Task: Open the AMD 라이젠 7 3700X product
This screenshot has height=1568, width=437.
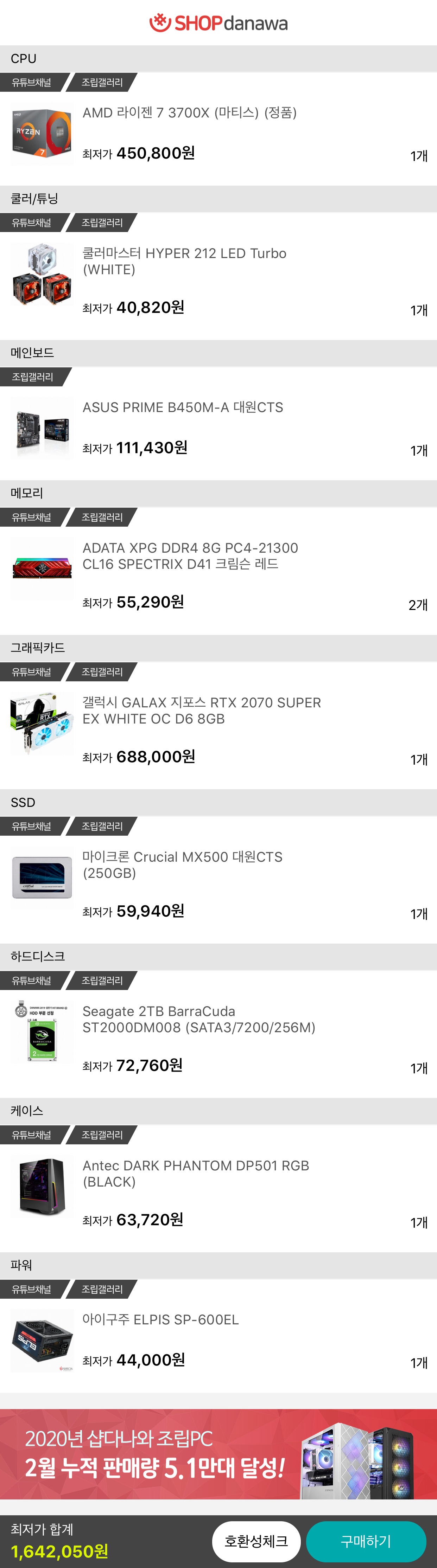Action: tap(189, 113)
